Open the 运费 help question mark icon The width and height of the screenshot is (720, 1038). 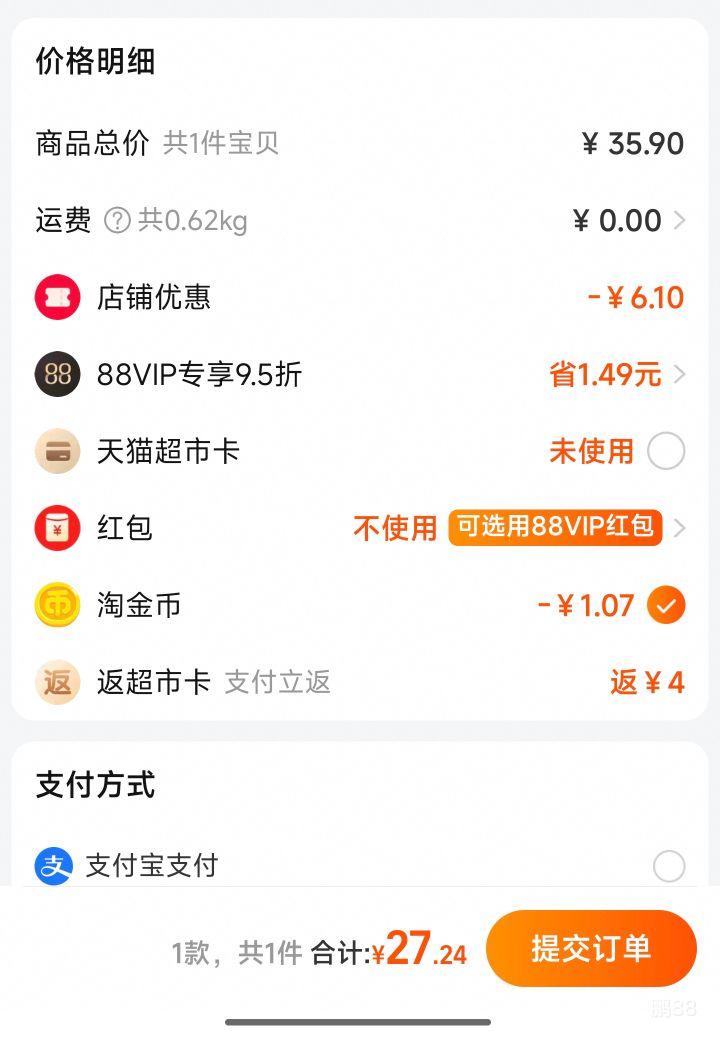tap(116, 221)
